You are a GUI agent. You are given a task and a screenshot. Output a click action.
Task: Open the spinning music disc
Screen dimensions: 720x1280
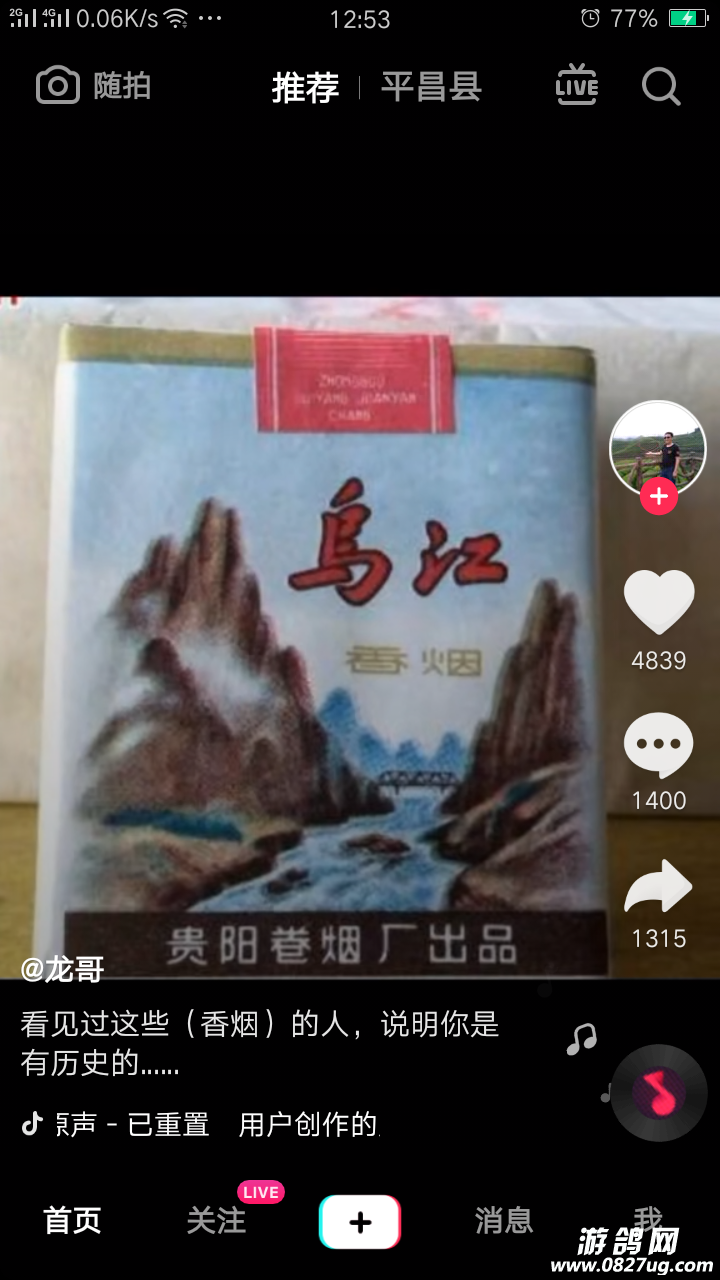(x=659, y=1093)
